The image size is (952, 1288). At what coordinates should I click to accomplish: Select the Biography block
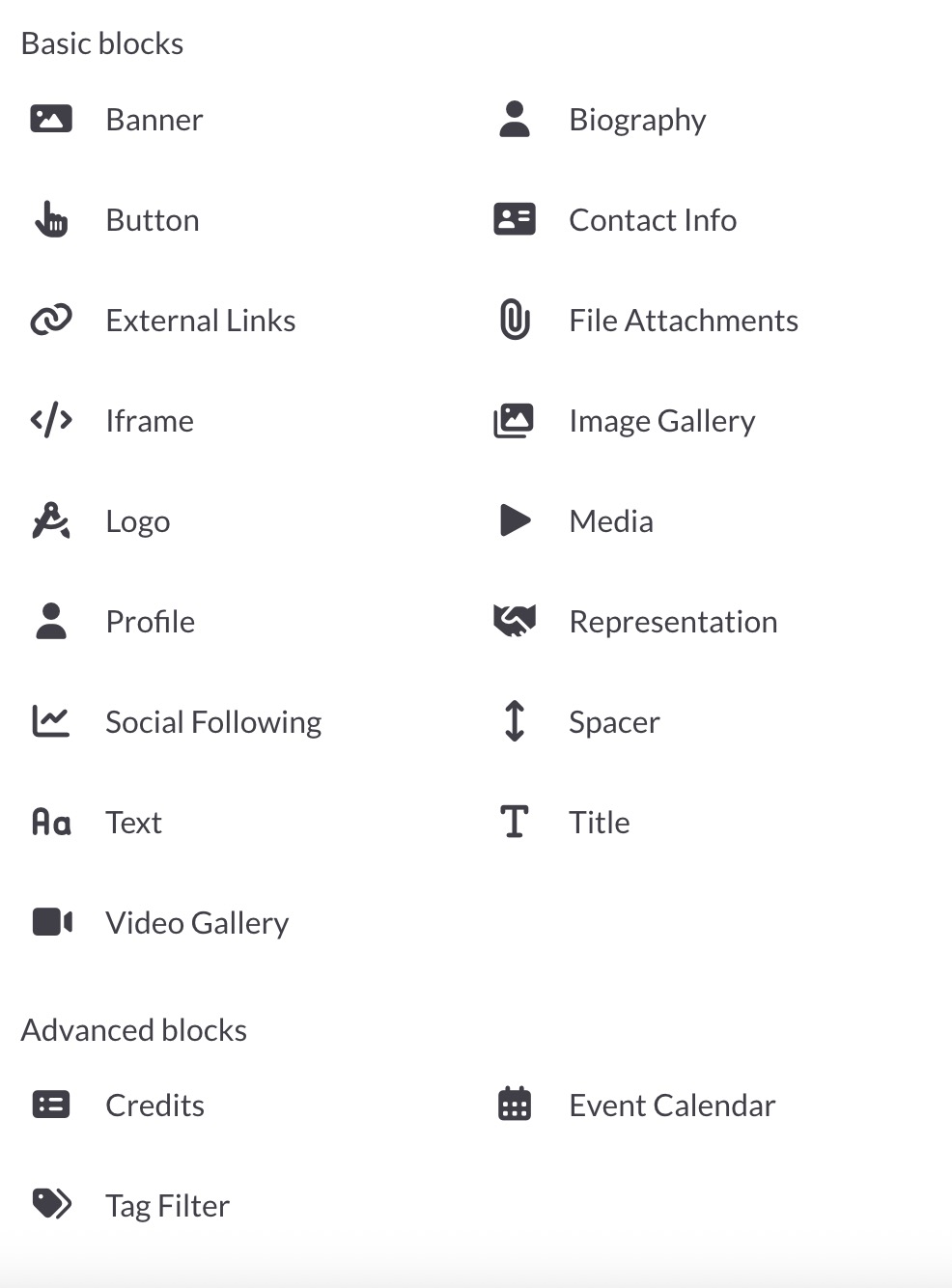[x=636, y=120]
